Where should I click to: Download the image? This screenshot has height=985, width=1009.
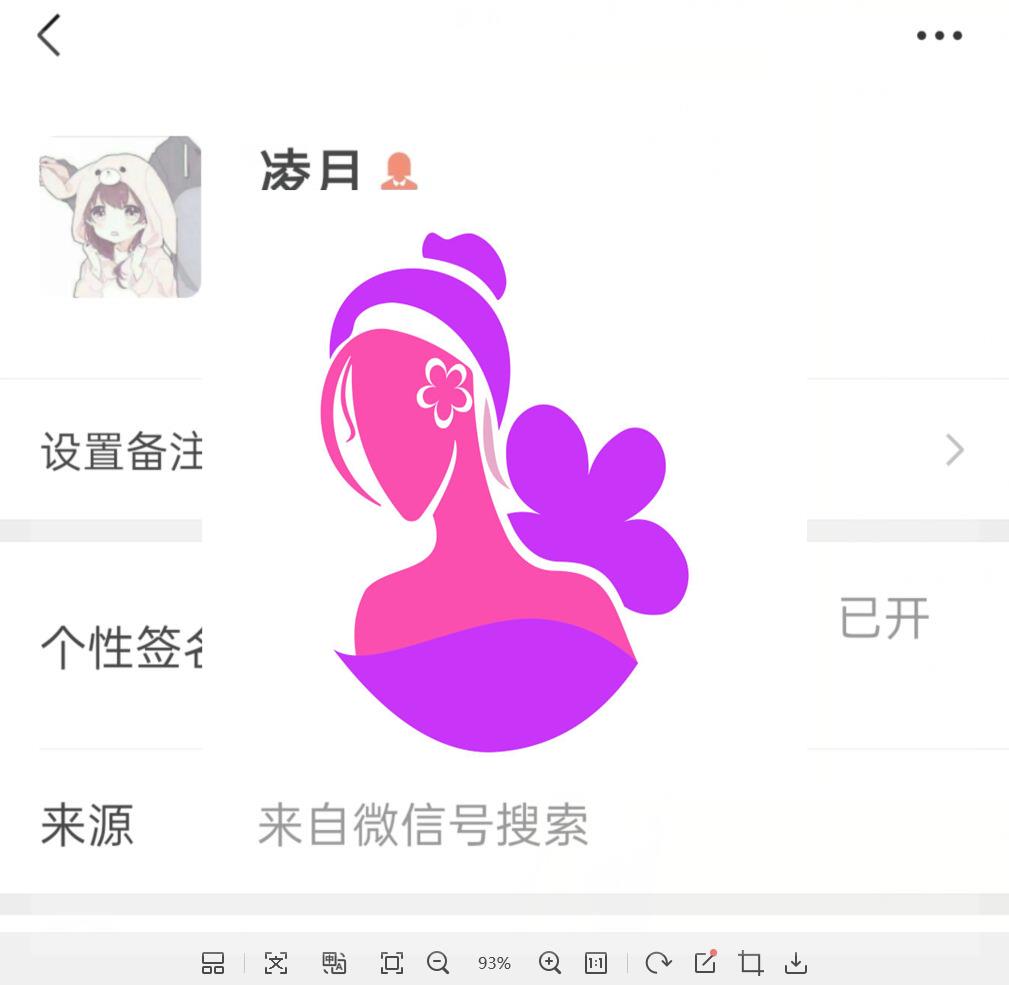[796, 963]
